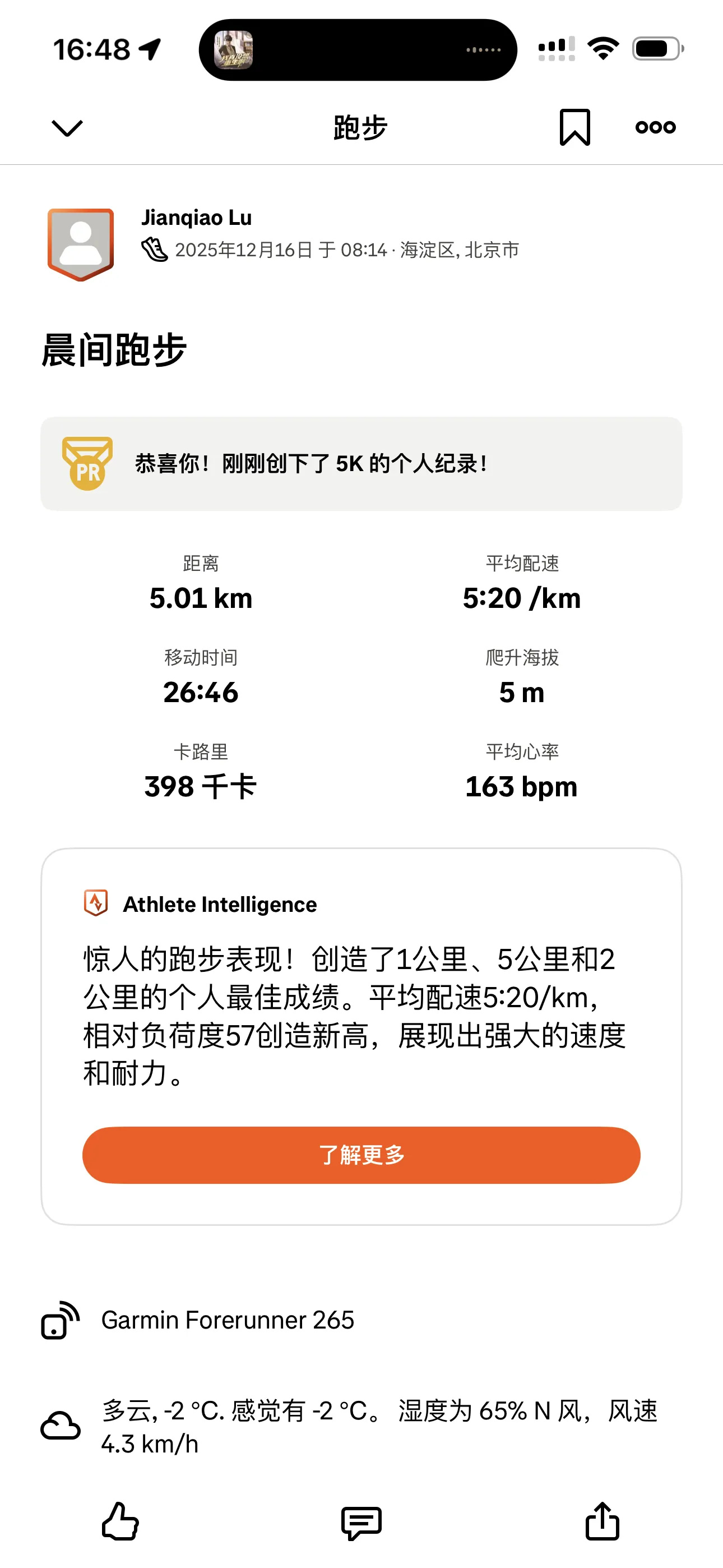The height and width of the screenshot is (1568, 723).
Task: Tap the profile avatar image
Action: click(x=80, y=242)
